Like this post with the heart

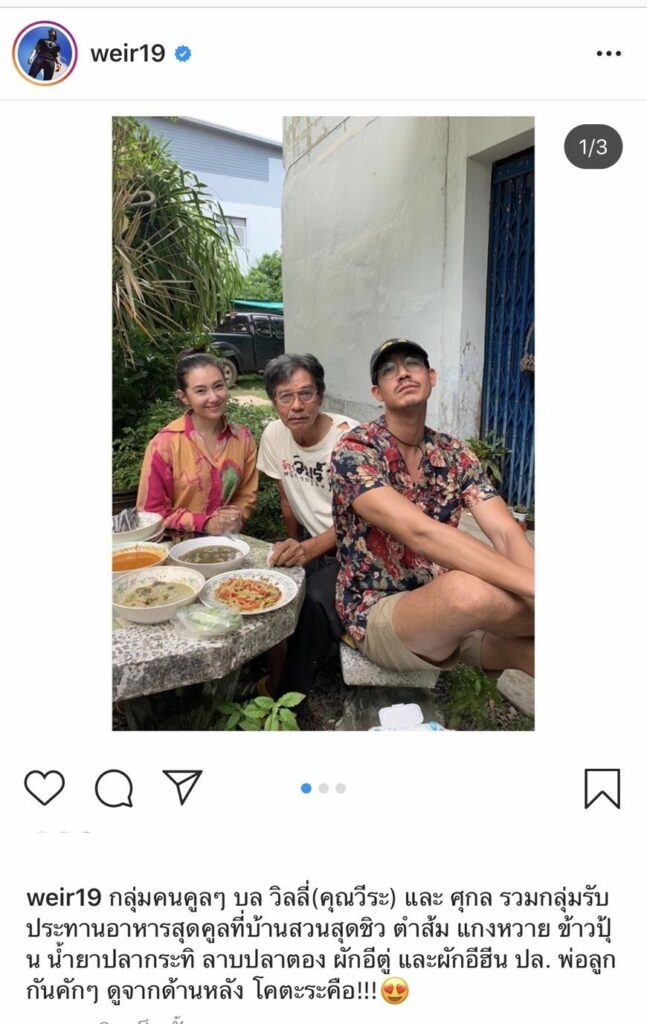click(x=44, y=788)
